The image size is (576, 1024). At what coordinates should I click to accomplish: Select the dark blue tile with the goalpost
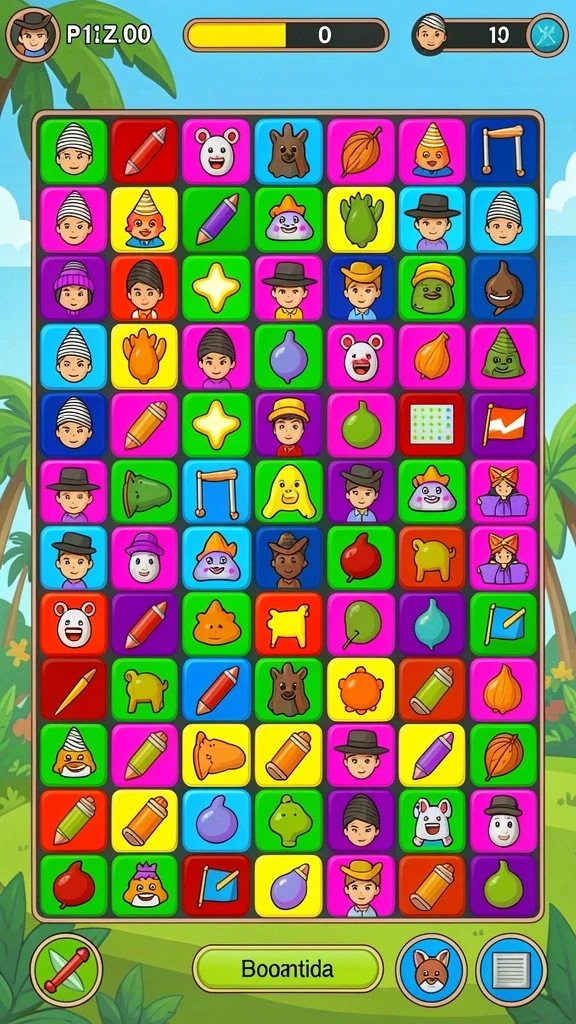point(504,150)
